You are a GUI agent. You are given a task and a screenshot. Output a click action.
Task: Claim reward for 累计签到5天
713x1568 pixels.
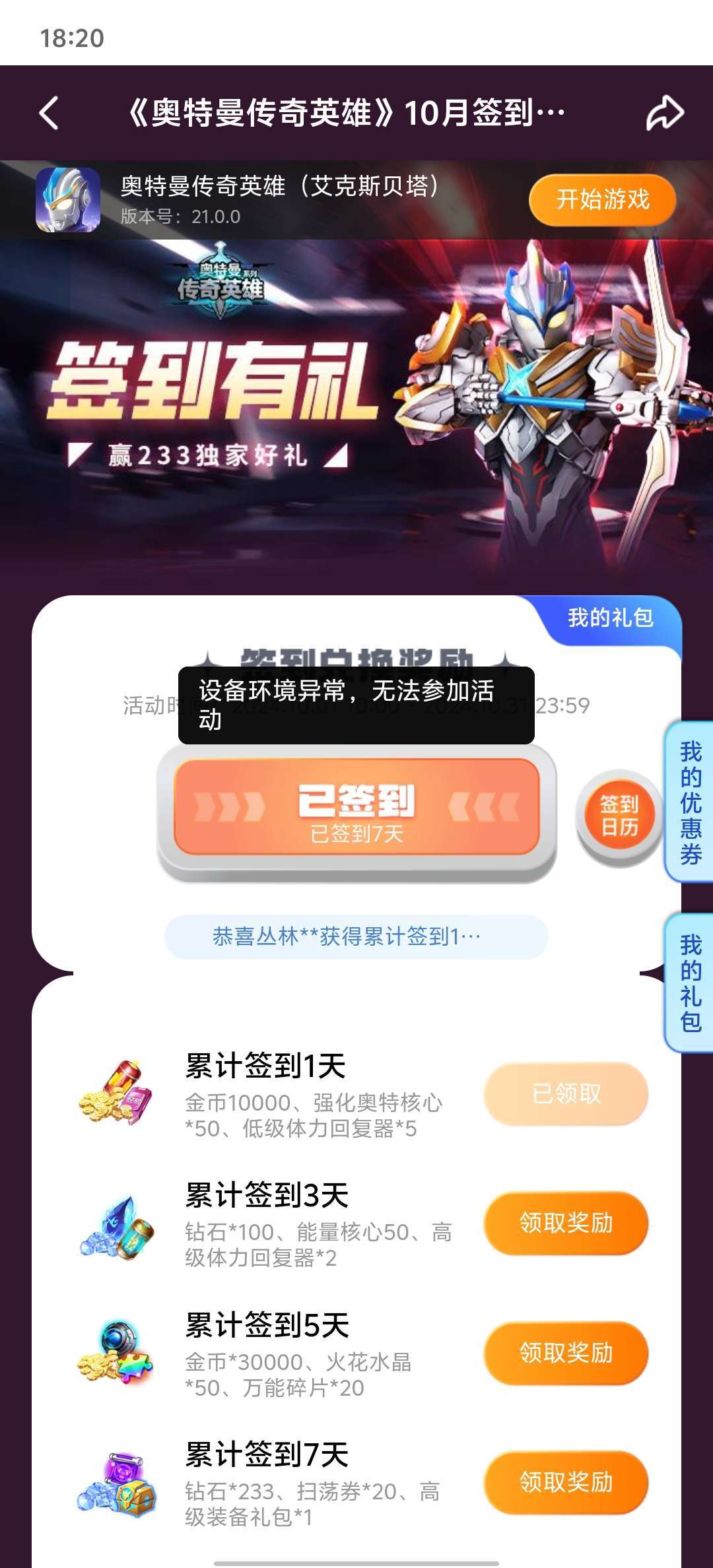(566, 1353)
